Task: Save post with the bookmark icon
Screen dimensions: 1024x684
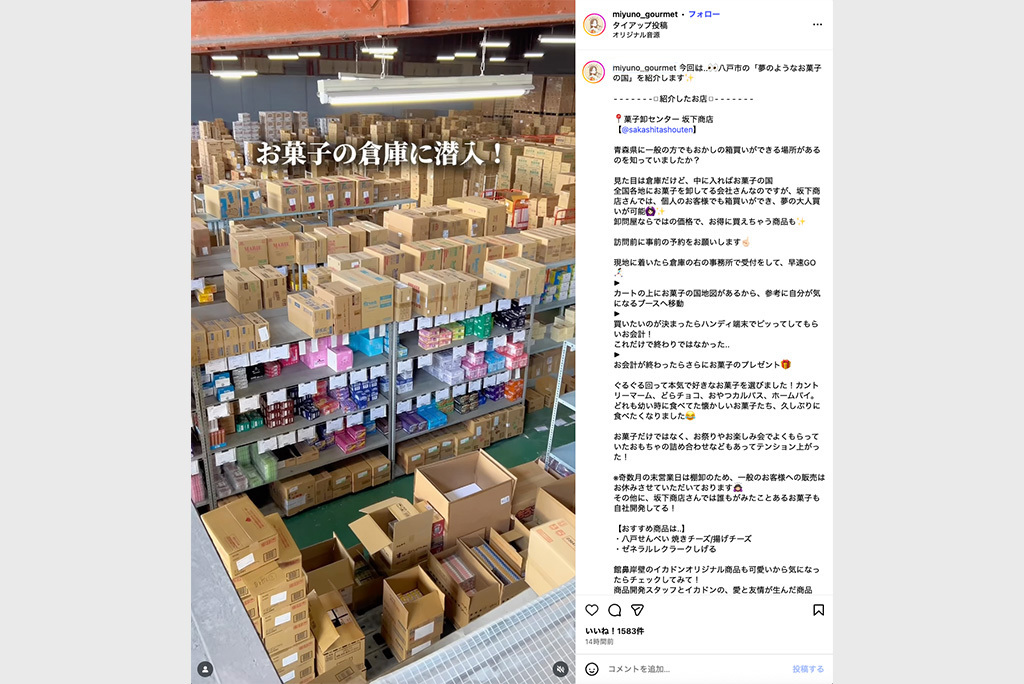Action: click(818, 610)
